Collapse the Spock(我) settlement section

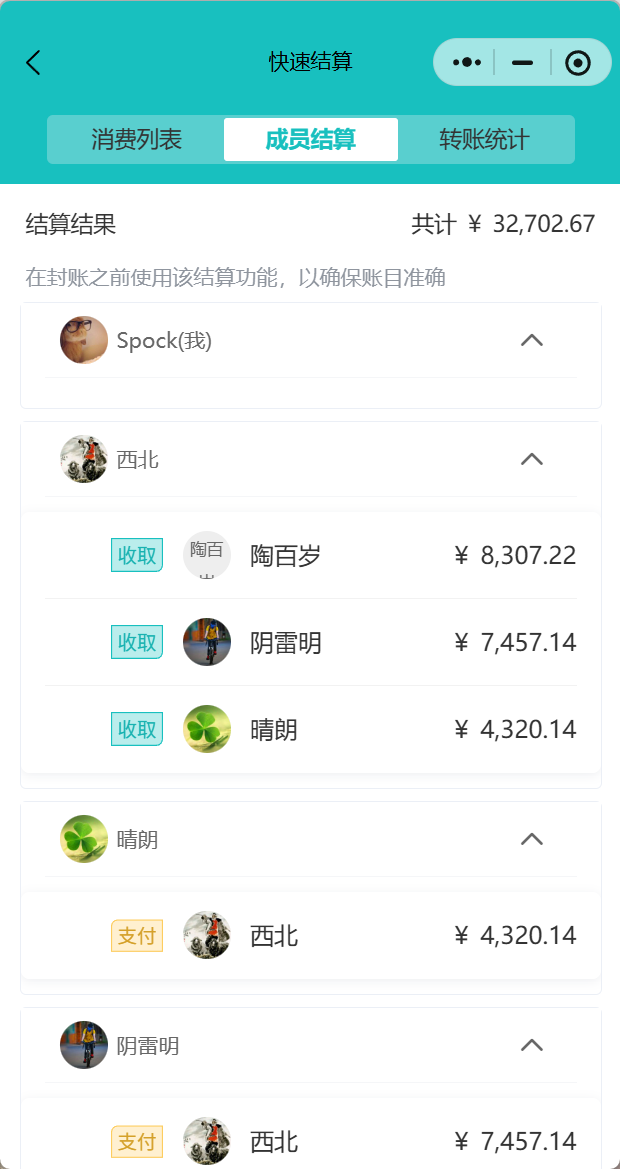click(532, 341)
